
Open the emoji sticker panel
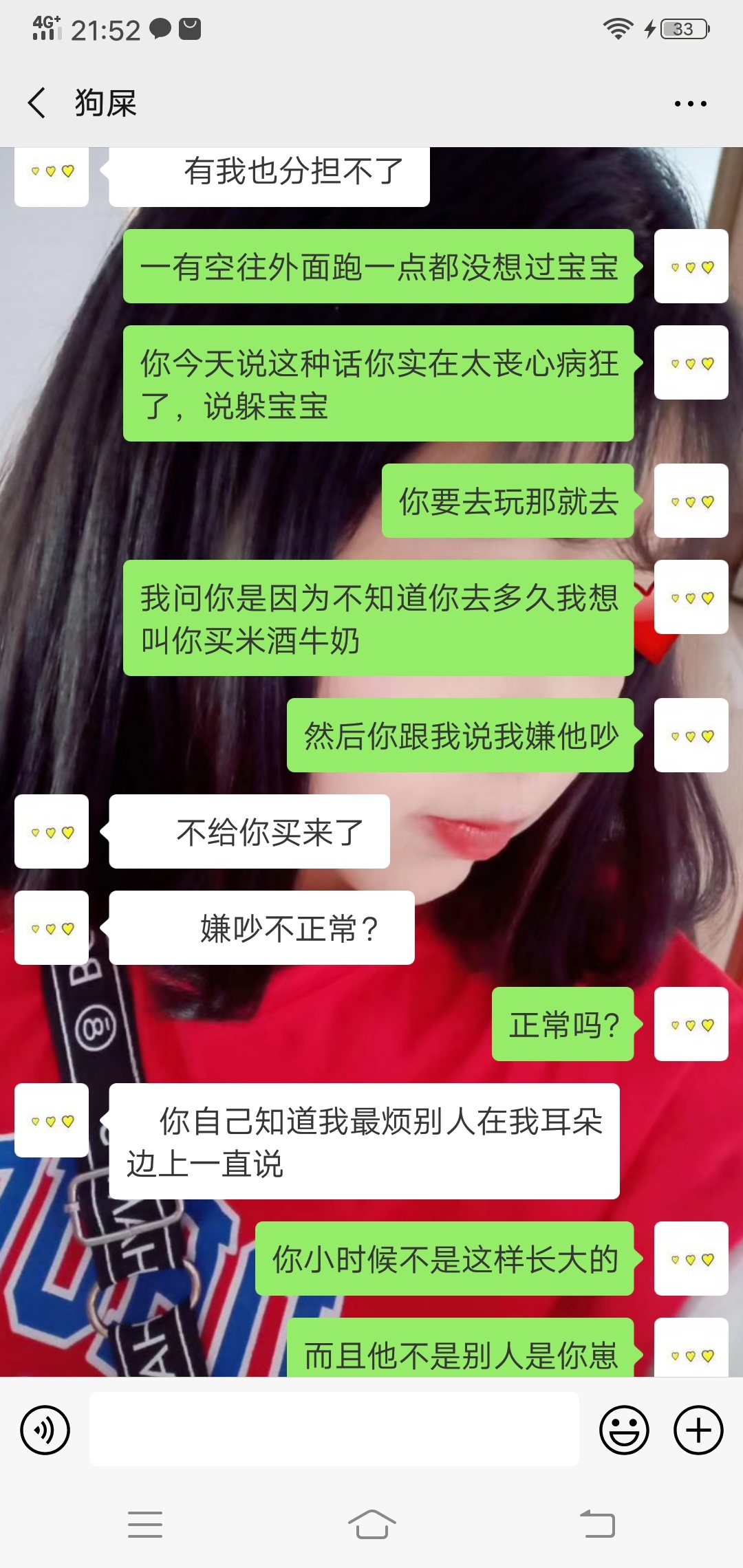(x=624, y=1430)
